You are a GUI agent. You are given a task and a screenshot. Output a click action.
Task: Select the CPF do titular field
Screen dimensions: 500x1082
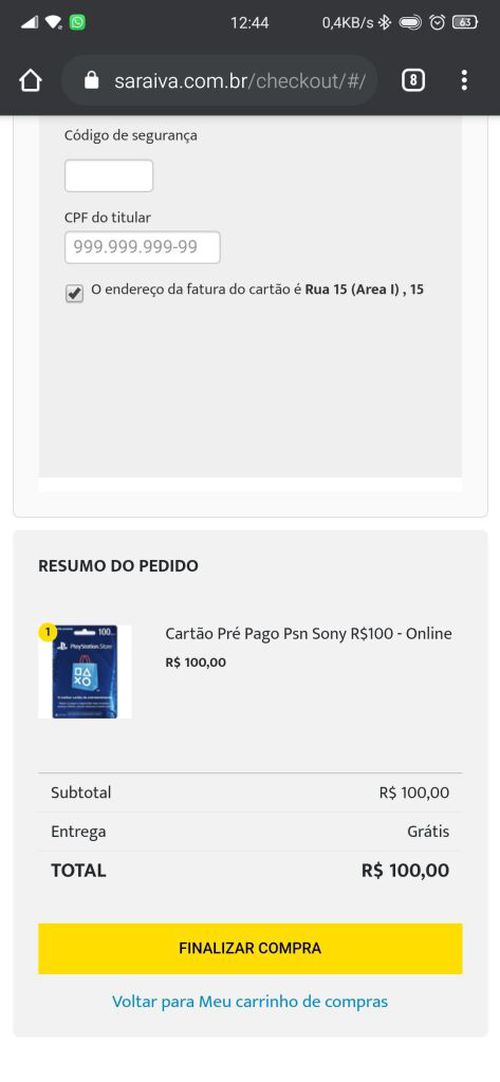point(142,247)
